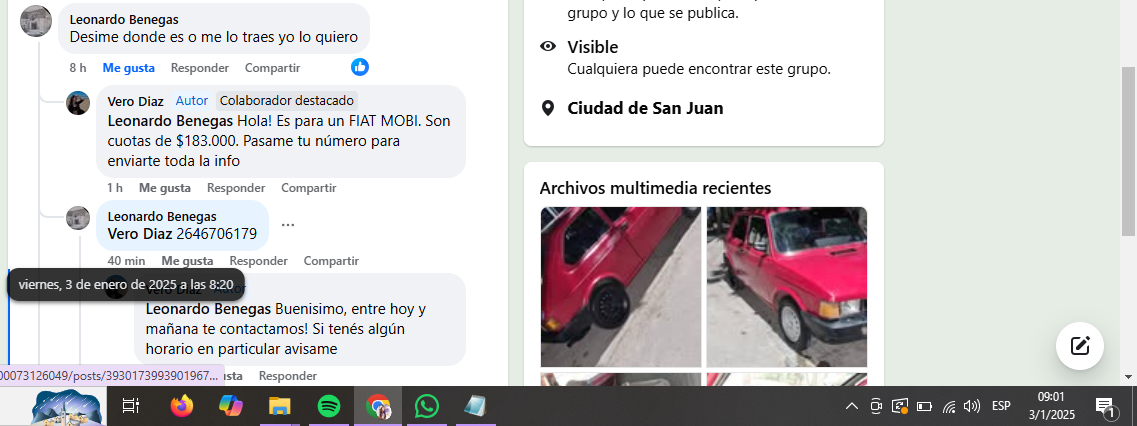
Task: Share Leonardo's phone number comment
Action: [x=331, y=261]
